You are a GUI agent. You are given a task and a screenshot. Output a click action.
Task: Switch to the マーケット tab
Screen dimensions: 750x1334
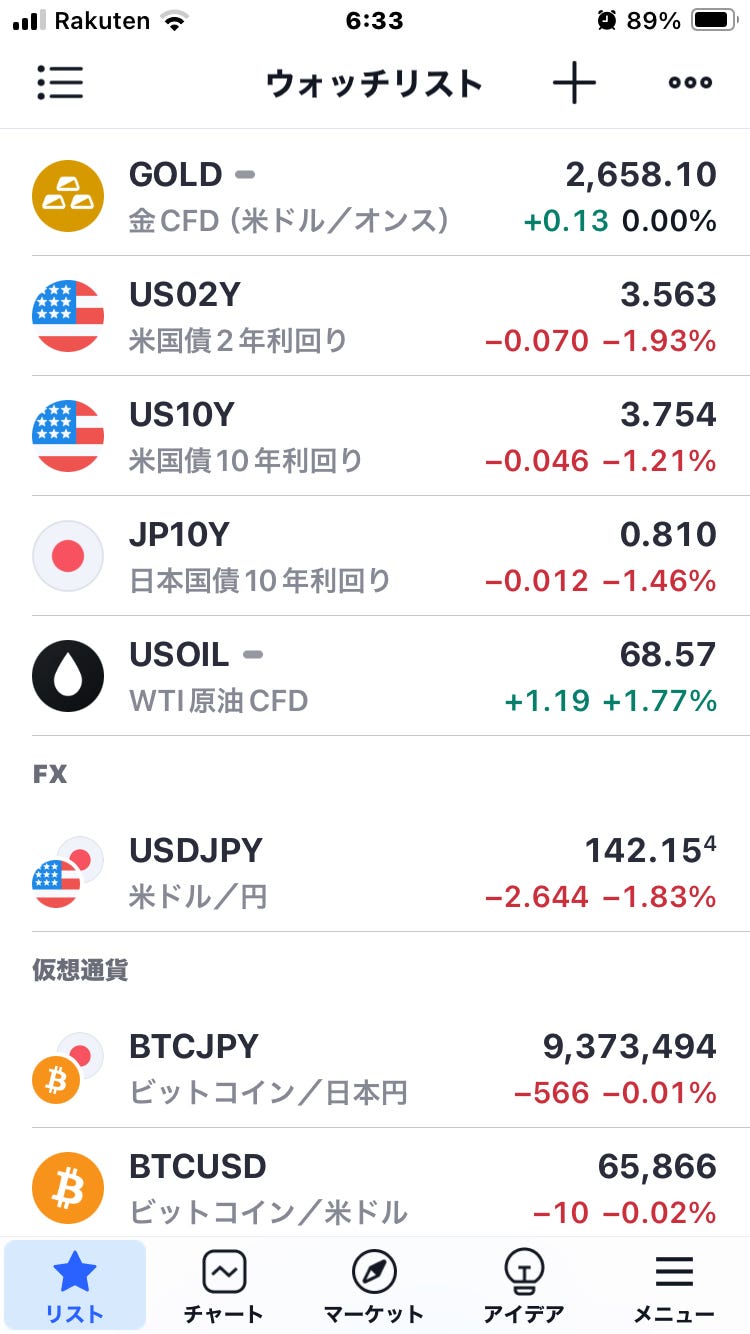tap(374, 1286)
